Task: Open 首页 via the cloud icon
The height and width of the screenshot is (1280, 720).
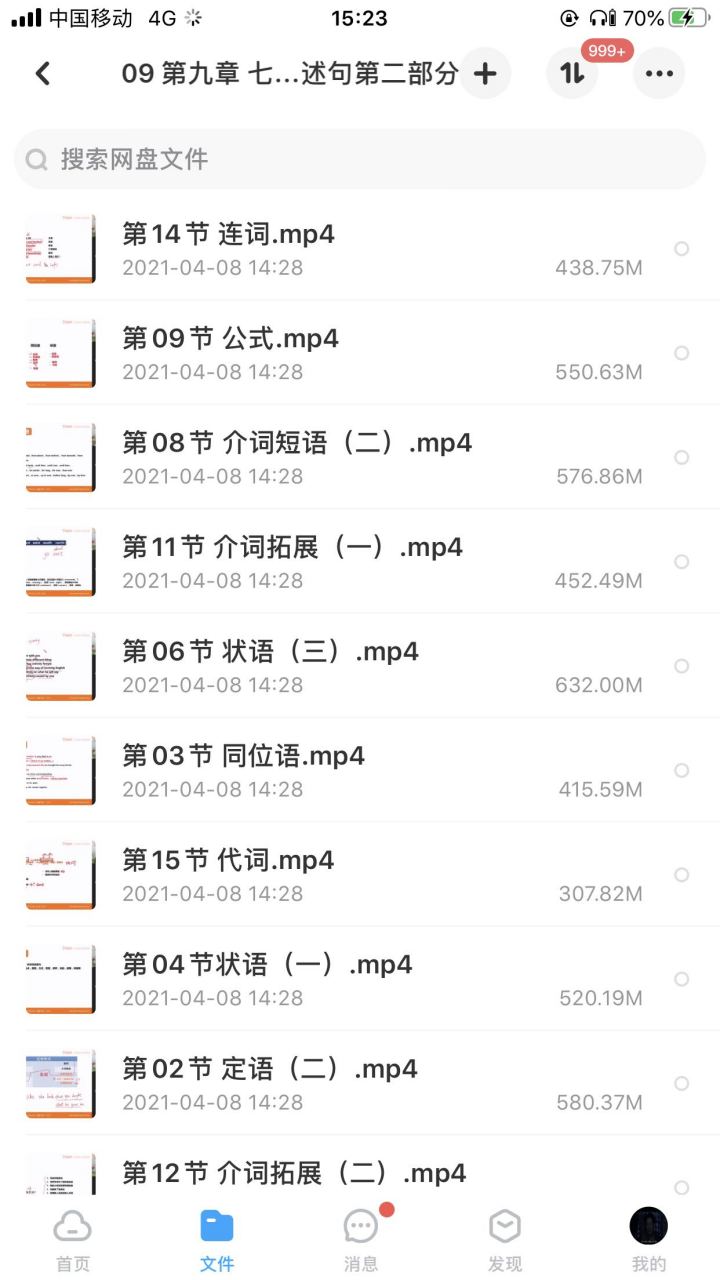Action: (x=72, y=1224)
